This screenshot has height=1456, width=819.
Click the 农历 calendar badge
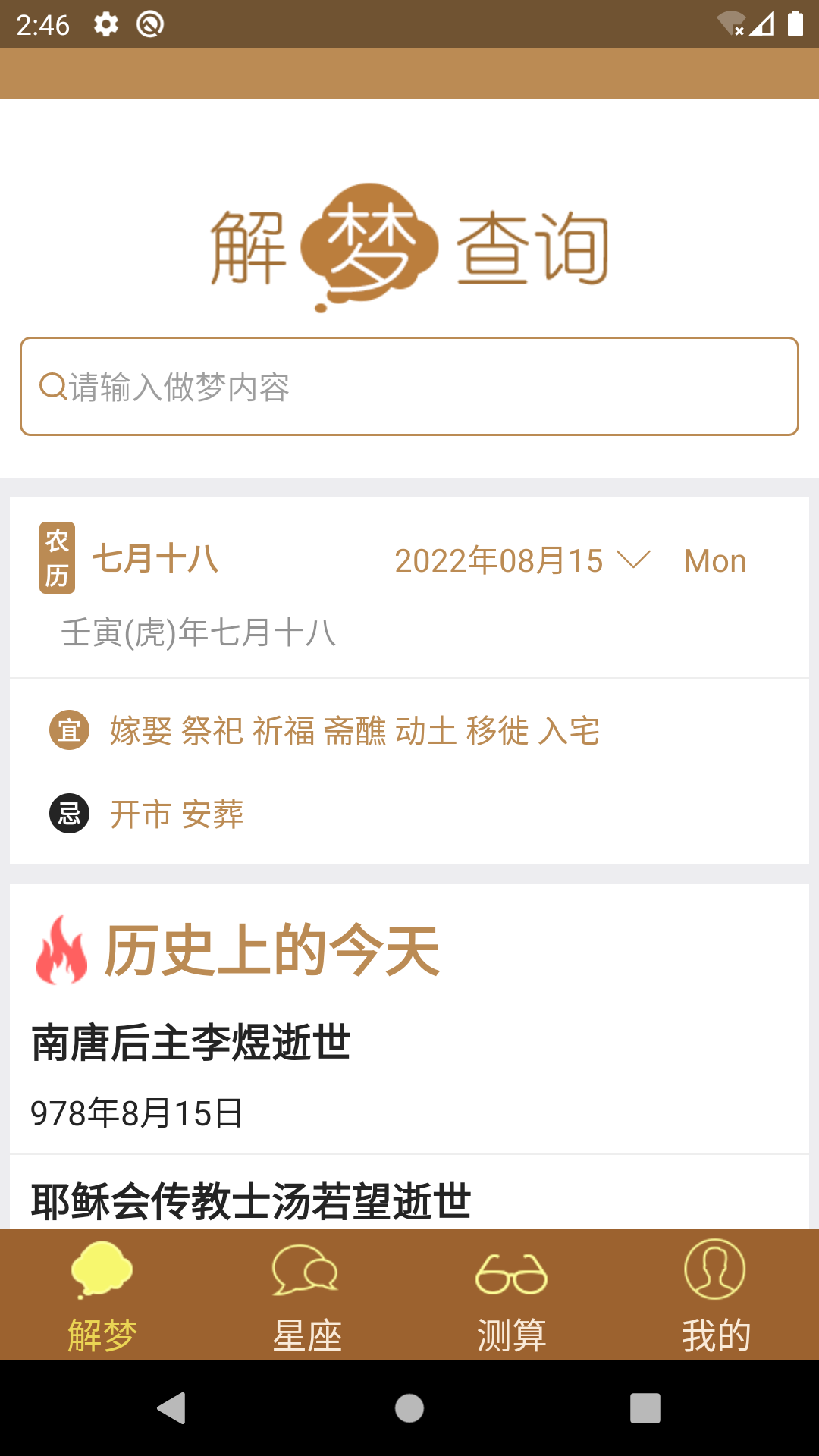click(x=57, y=560)
